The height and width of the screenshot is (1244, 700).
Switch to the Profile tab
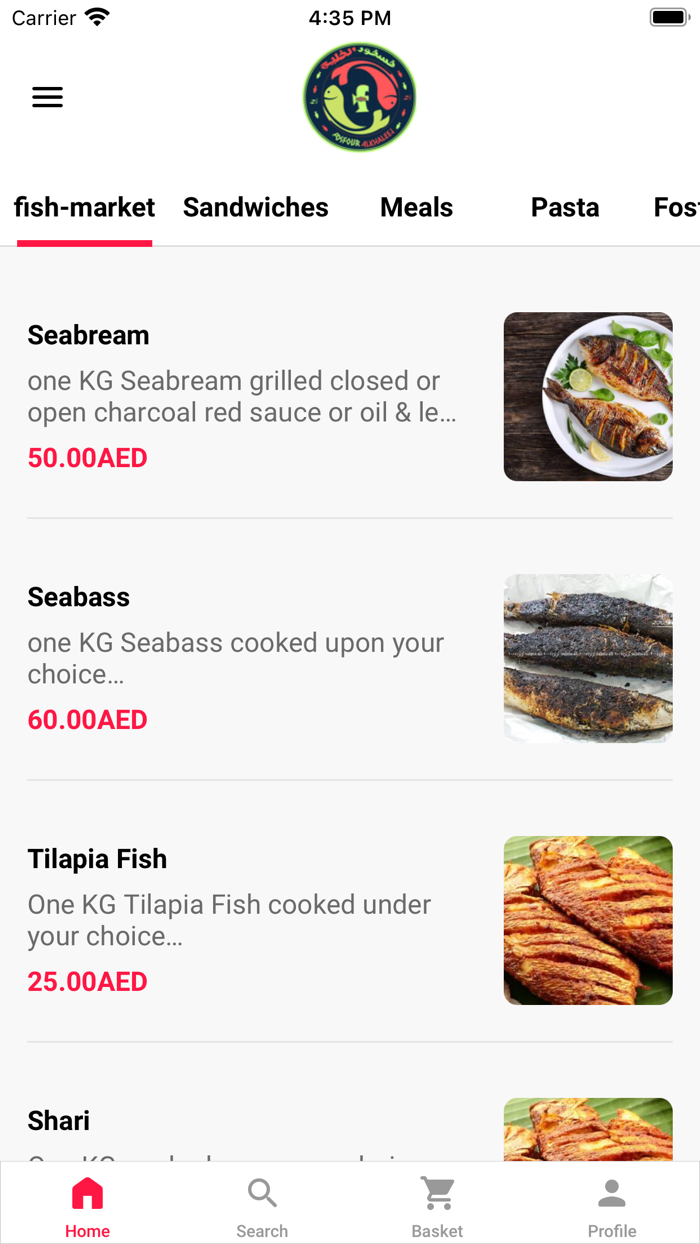pyautogui.click(x=612, y=1204)
